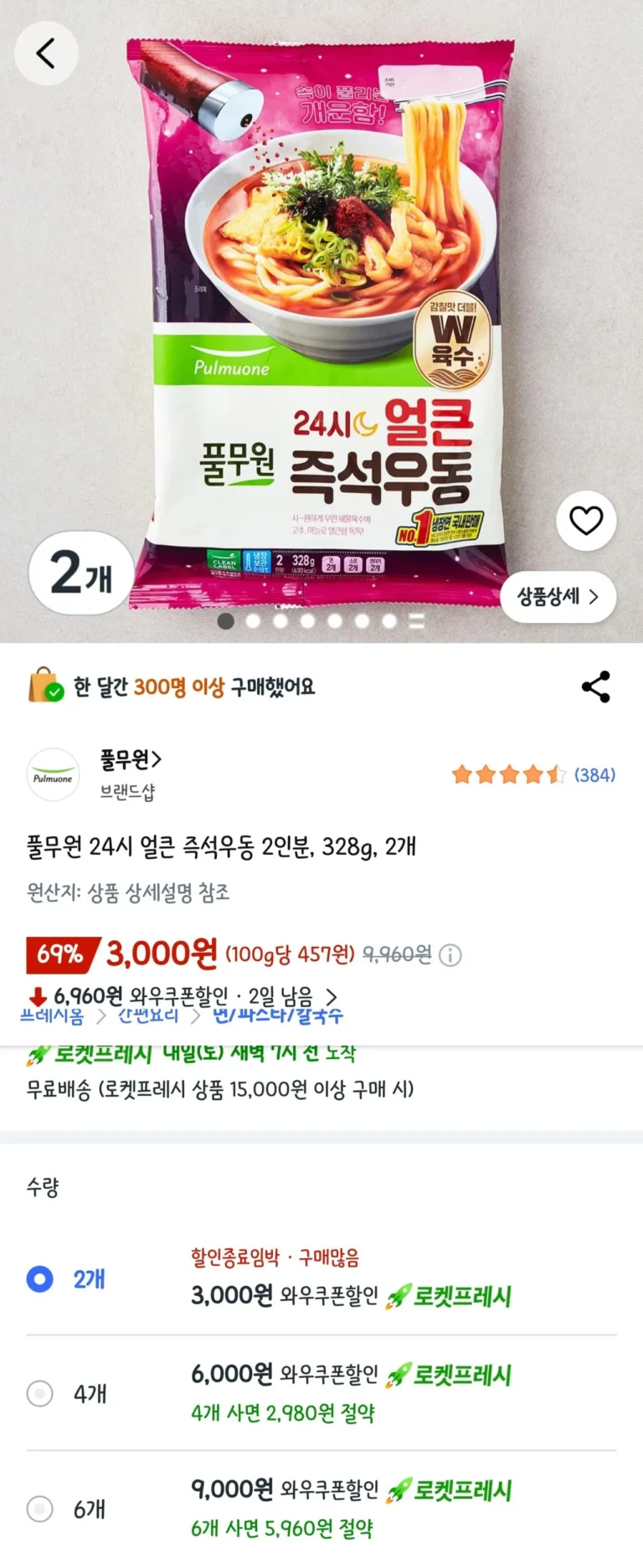Add product to wishlist with heart icon
643x1568 pixels.
[x=586, y=521]
